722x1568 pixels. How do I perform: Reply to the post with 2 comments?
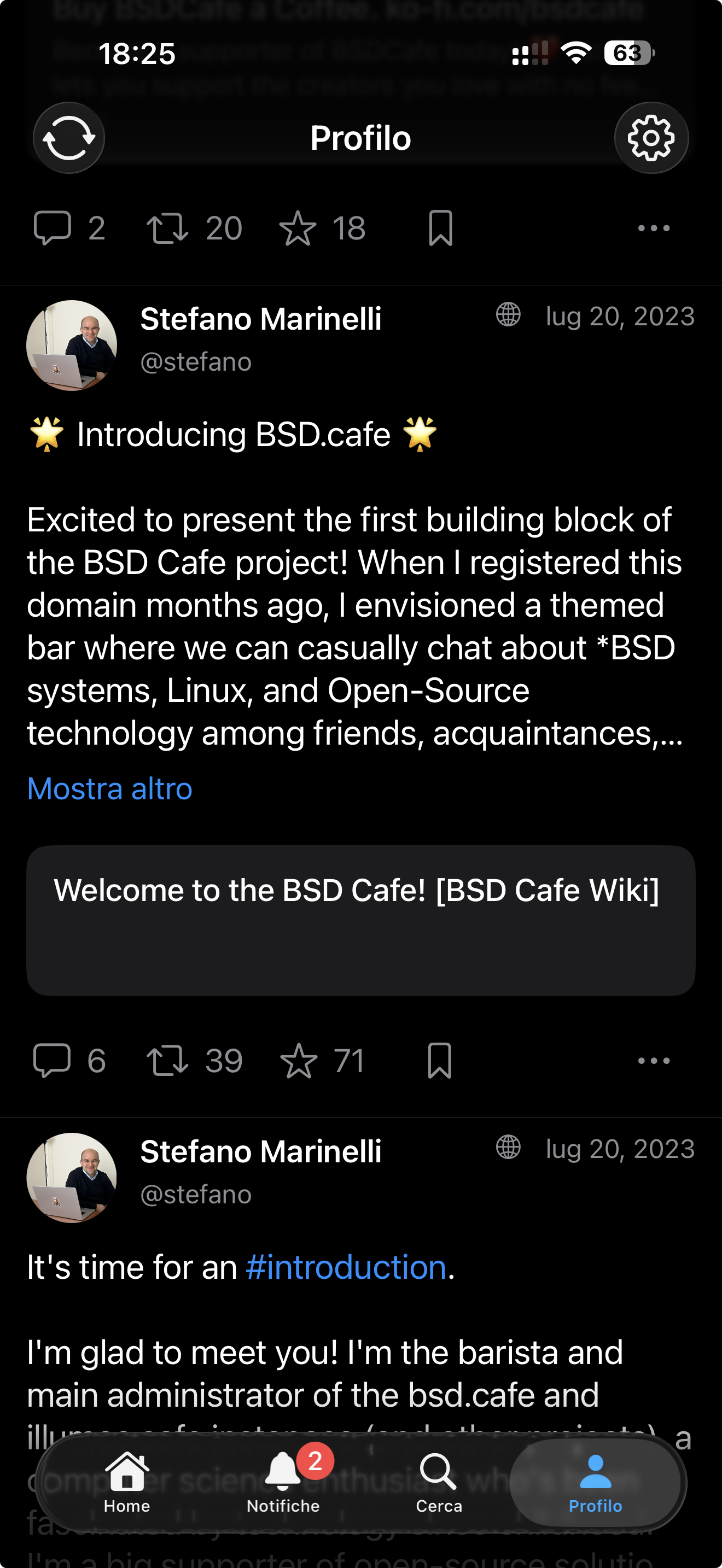(53, 229)
